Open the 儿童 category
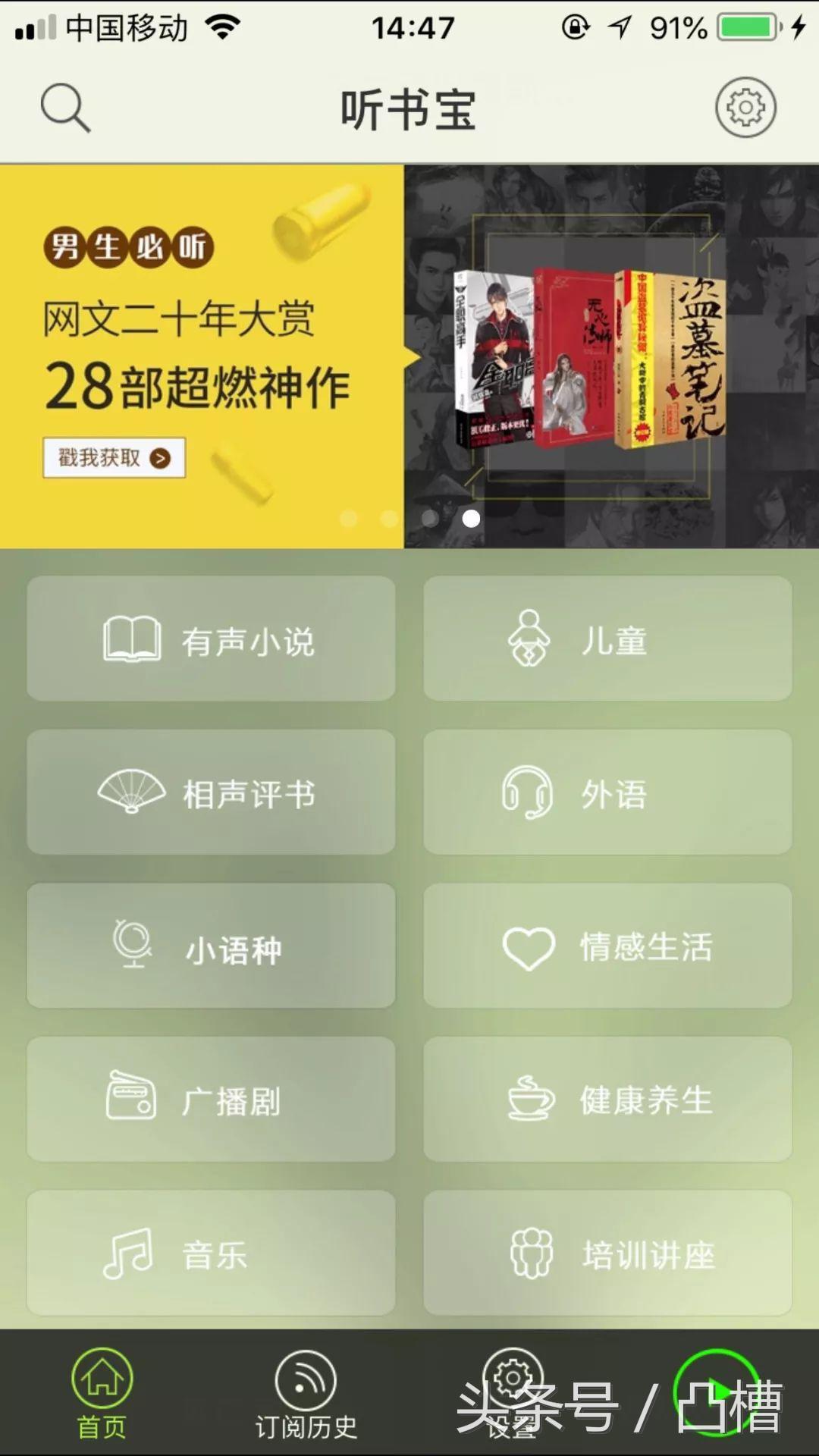Image resolution: width=819 pixels, height=1456 pixels. tap(607, 639)
